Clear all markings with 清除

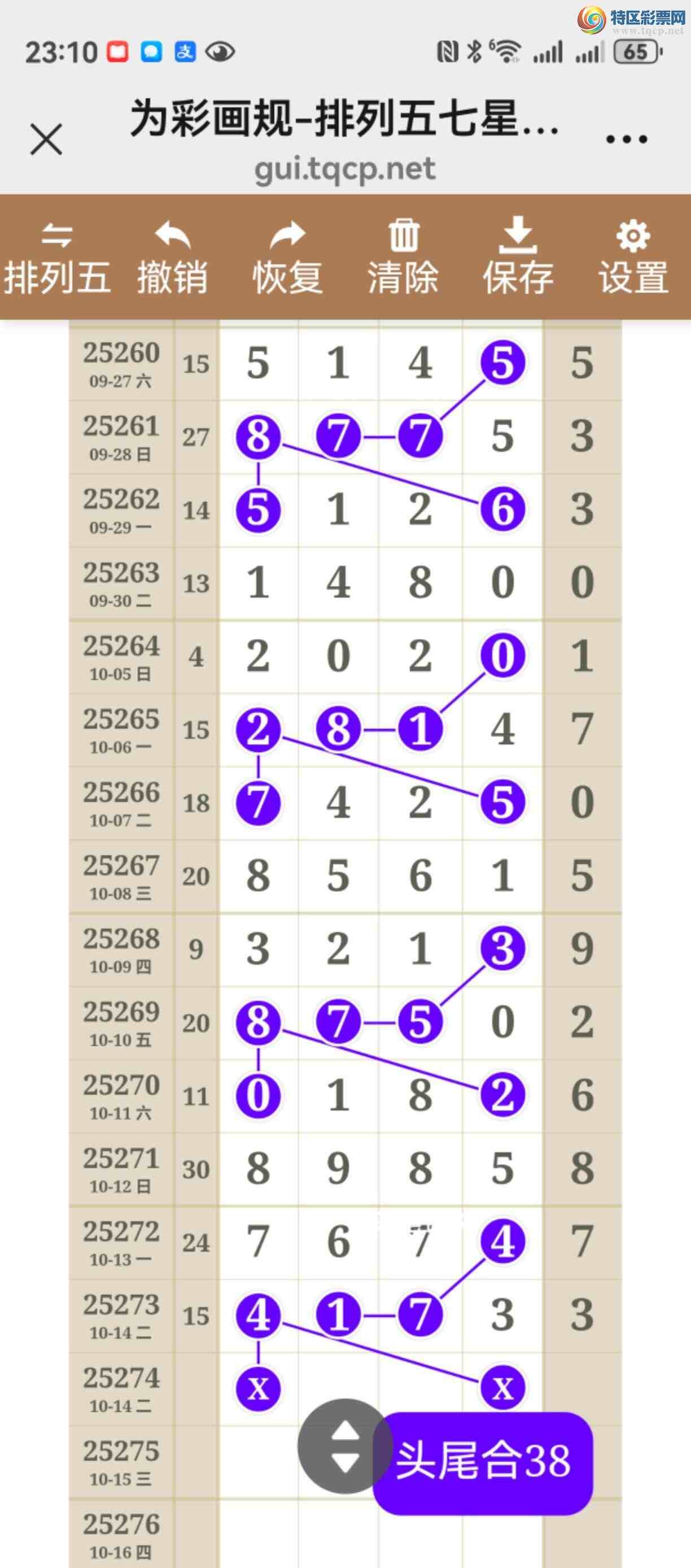(403, 258)
